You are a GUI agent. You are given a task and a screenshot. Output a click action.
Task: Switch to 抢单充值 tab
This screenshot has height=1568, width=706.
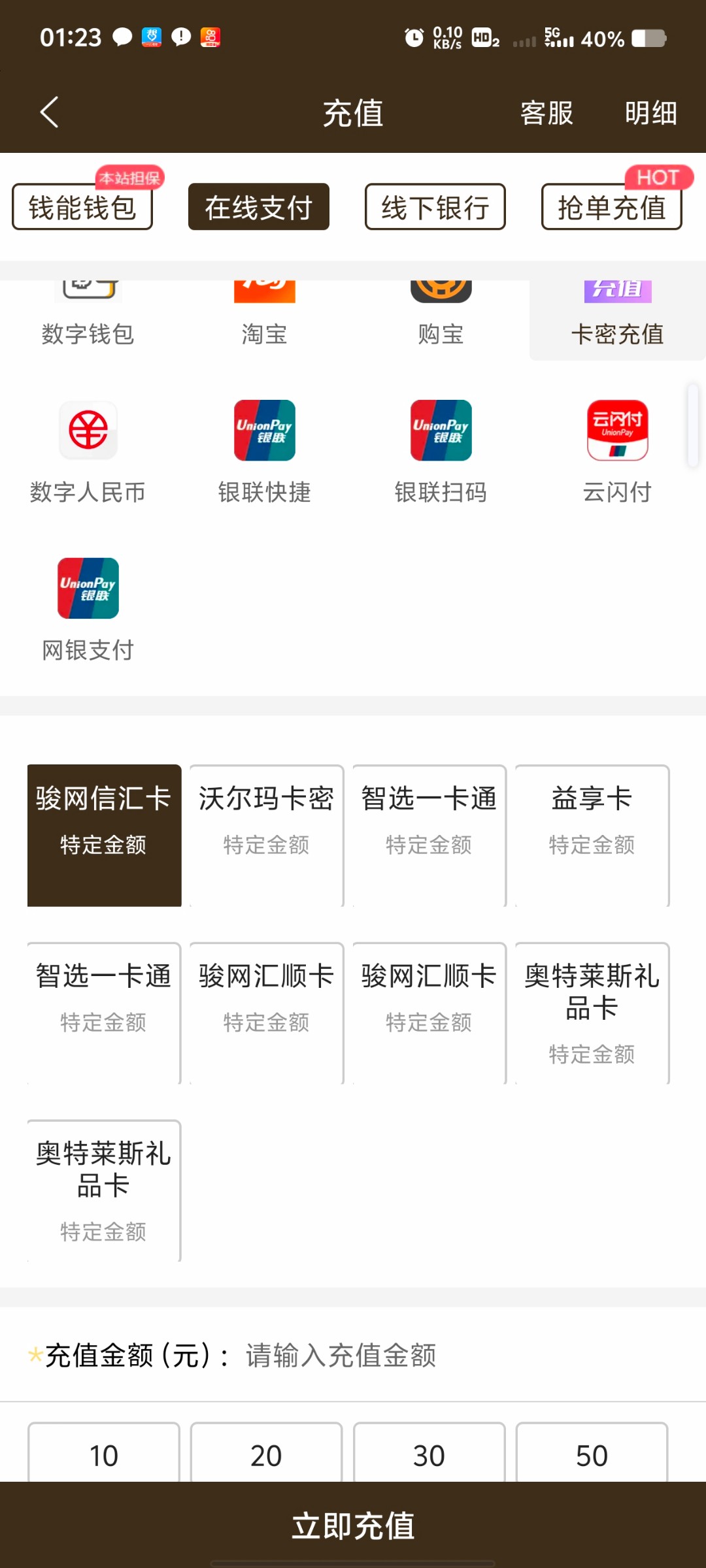tap(611, 207)
